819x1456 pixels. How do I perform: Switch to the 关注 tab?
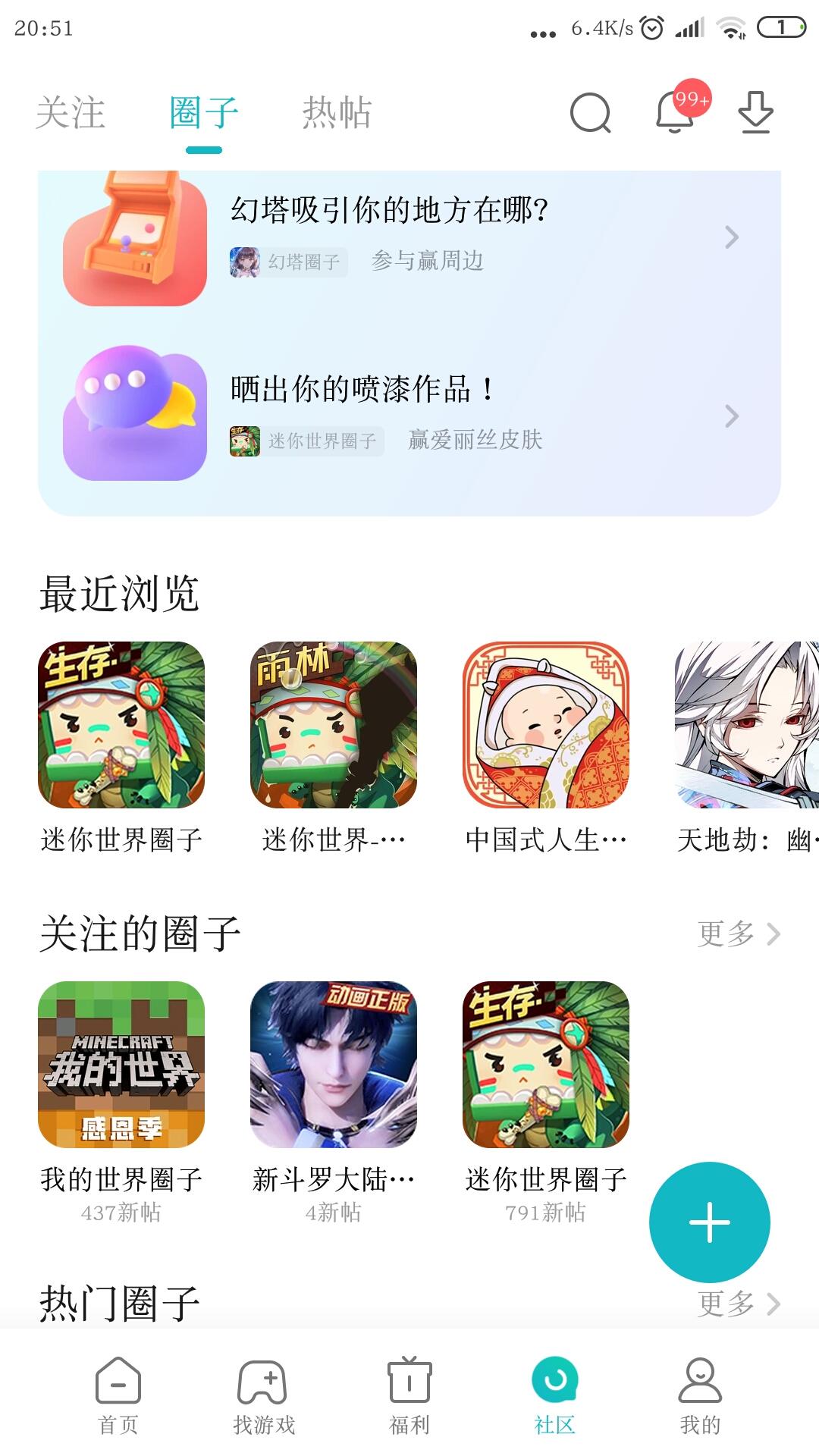(71, 113)
